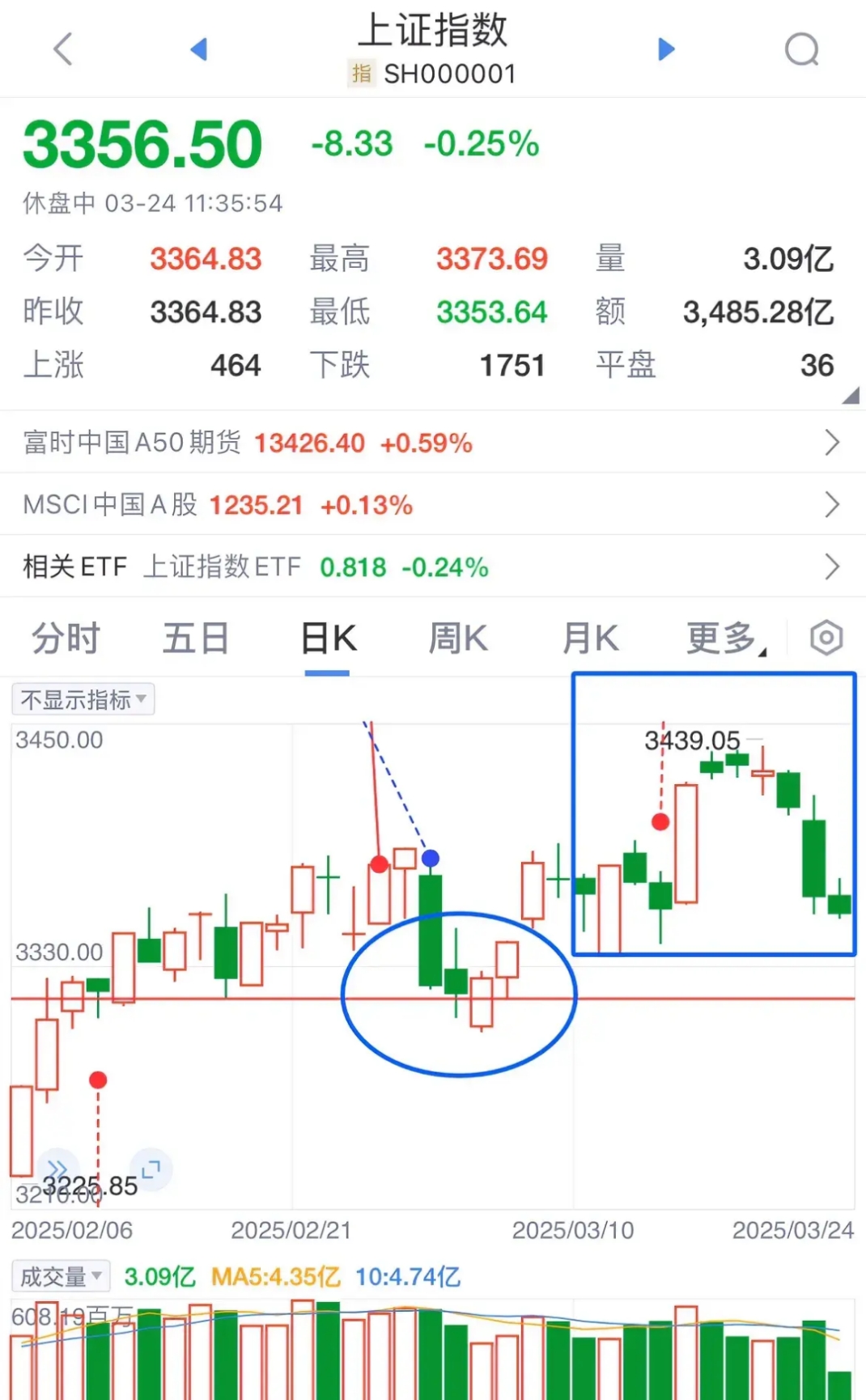The width and height of the screenshot is (866, 1400).
Task: Switch to the 分时 intraday tab
Action: click(66, 638)
